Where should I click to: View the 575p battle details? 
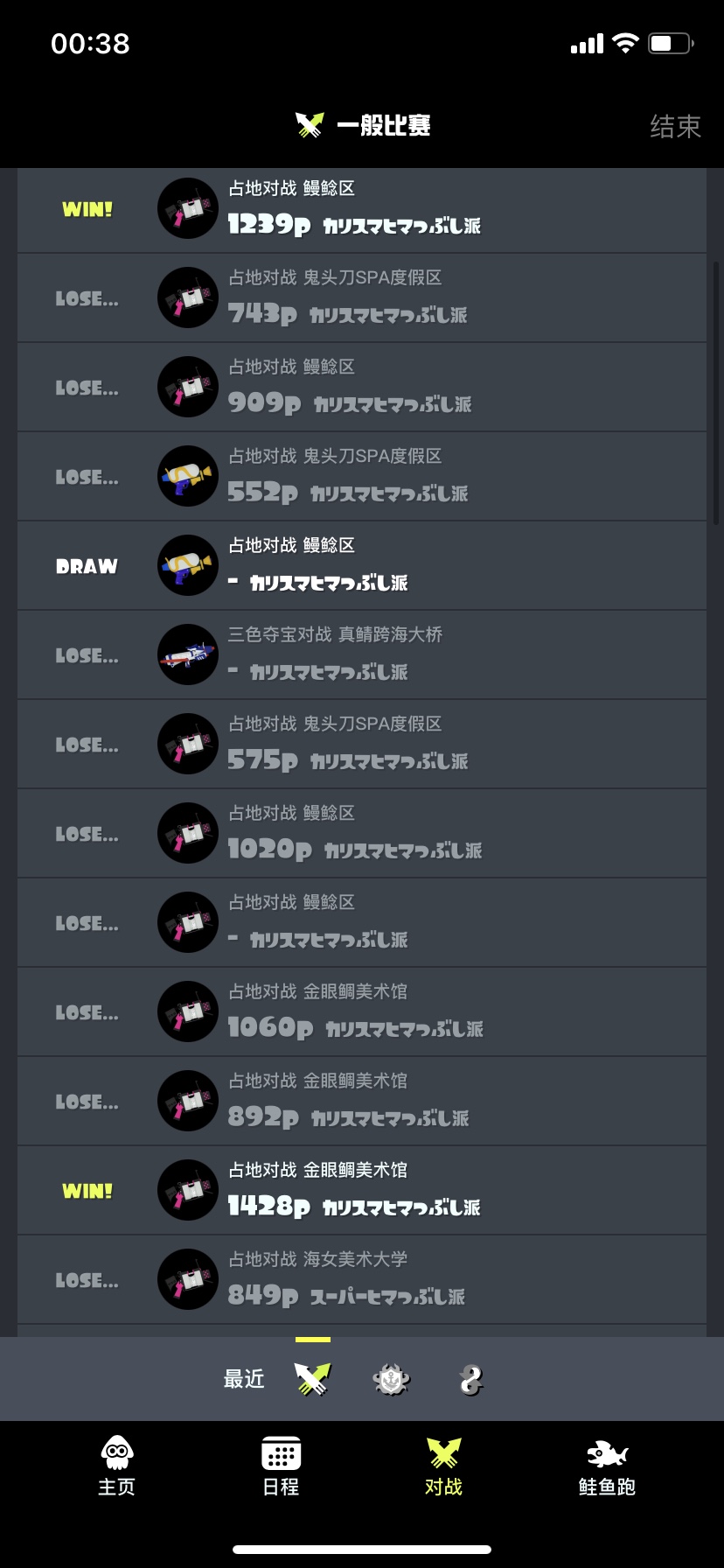point(362,745)
